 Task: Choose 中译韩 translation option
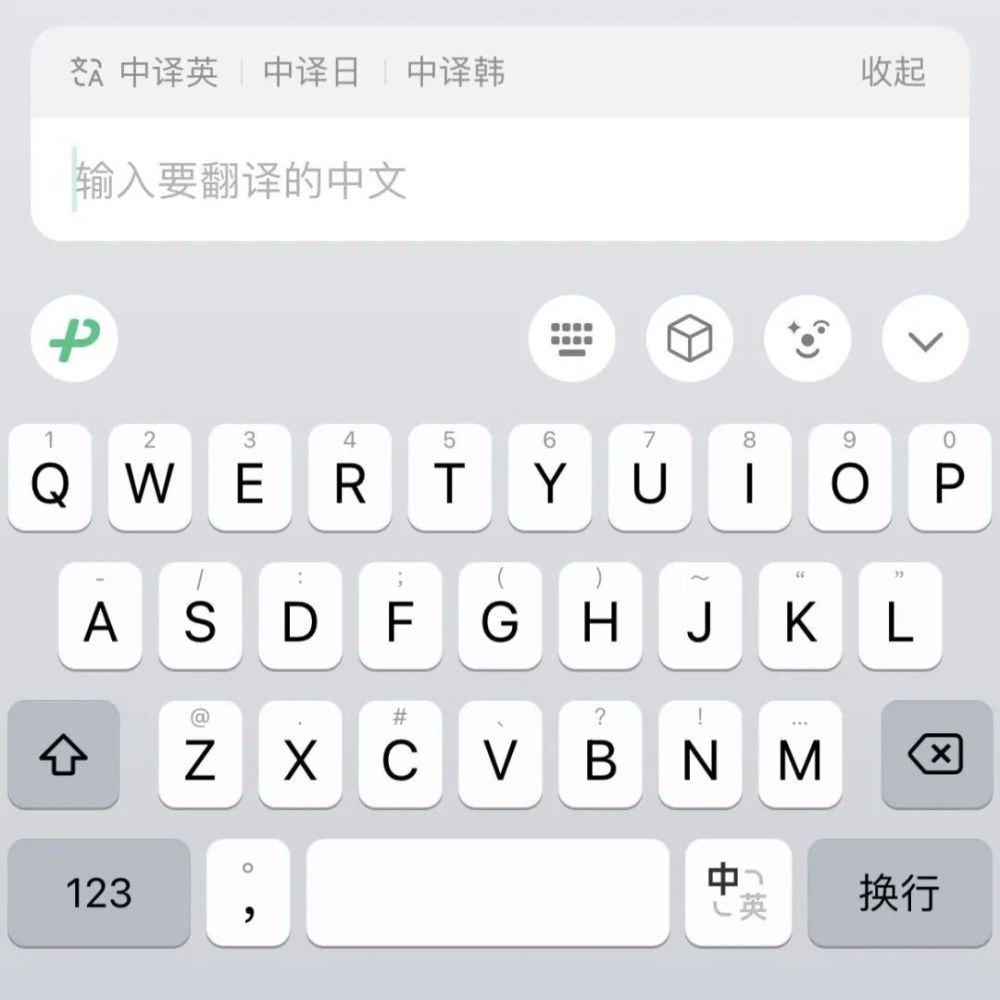(455, 72)
